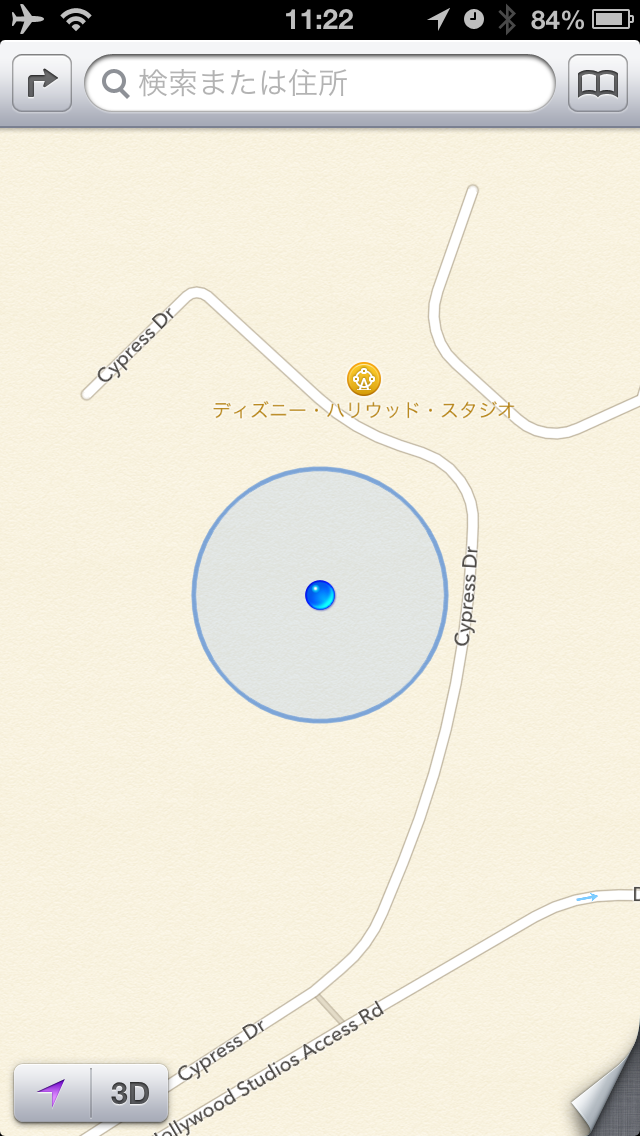The image size is (640, 1136).
Task: Tap the blue current location dot
Action: tap(320, 595)
